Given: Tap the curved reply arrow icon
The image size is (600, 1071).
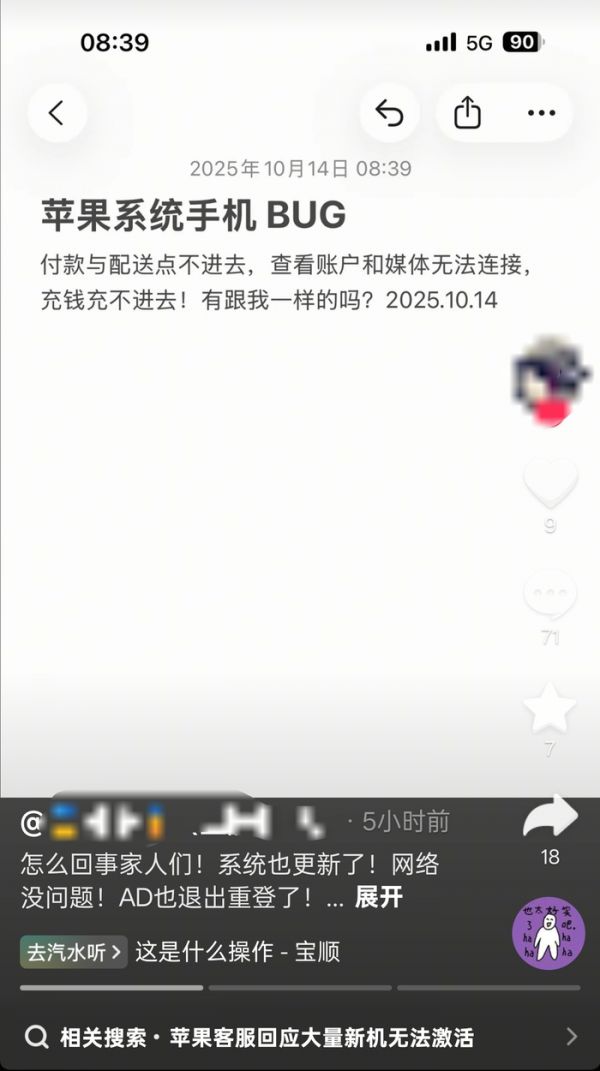Looking at the screenshot, I should pyautogui.click(x=389, y=113).
